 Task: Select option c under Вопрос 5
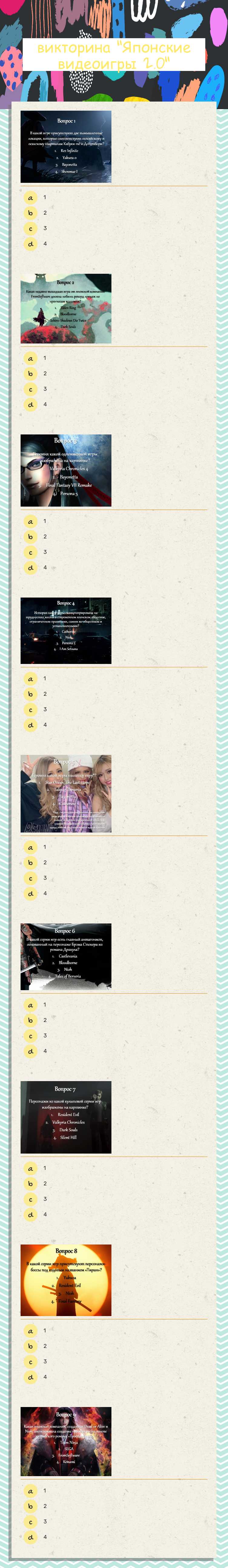coord(30,878)
